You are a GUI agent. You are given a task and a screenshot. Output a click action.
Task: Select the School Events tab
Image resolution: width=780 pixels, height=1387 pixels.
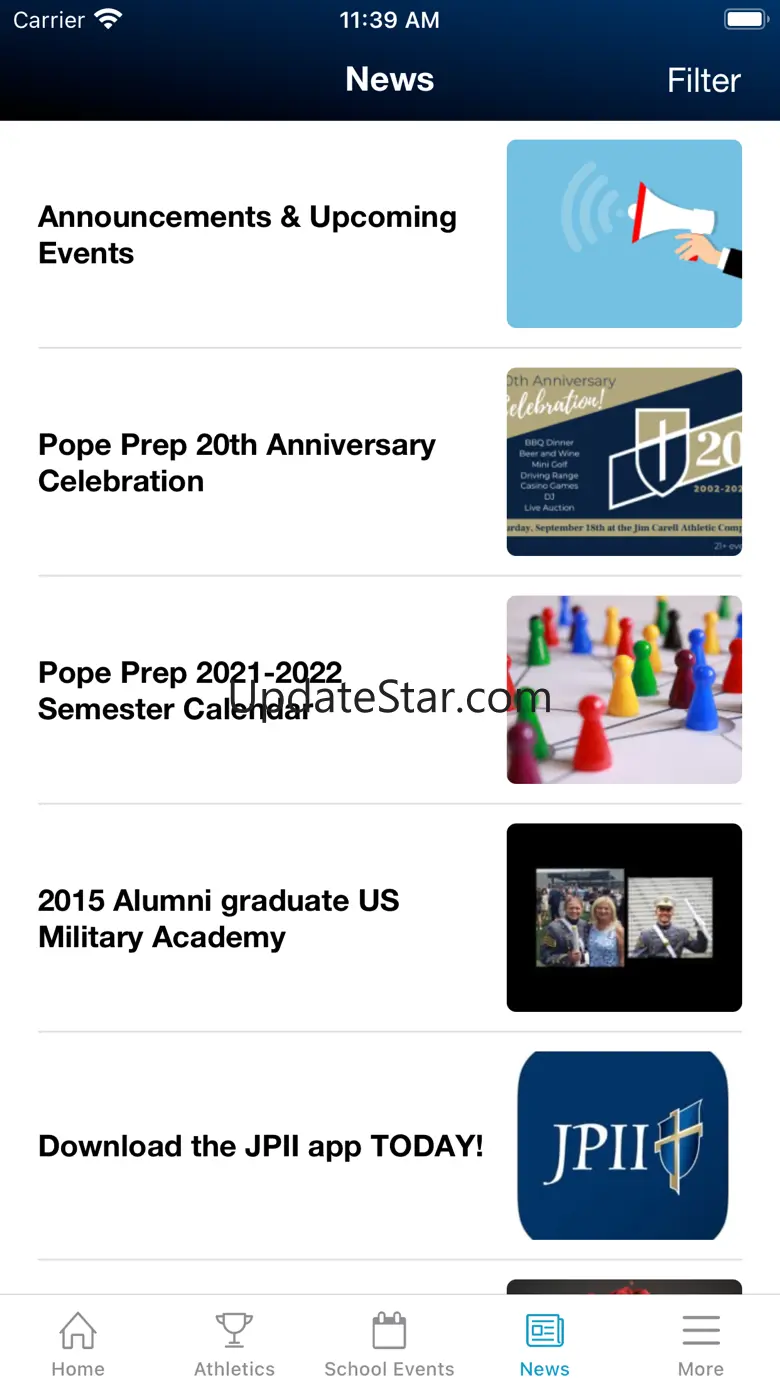click(389, 1345)
